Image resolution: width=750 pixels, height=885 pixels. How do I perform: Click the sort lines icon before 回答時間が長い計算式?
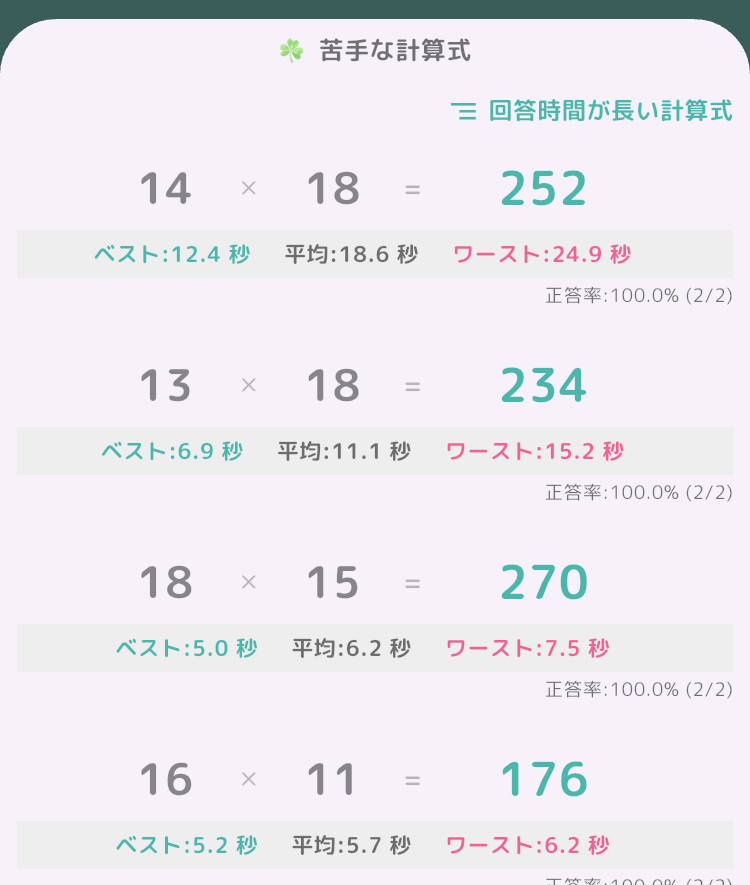click(463, 111)
